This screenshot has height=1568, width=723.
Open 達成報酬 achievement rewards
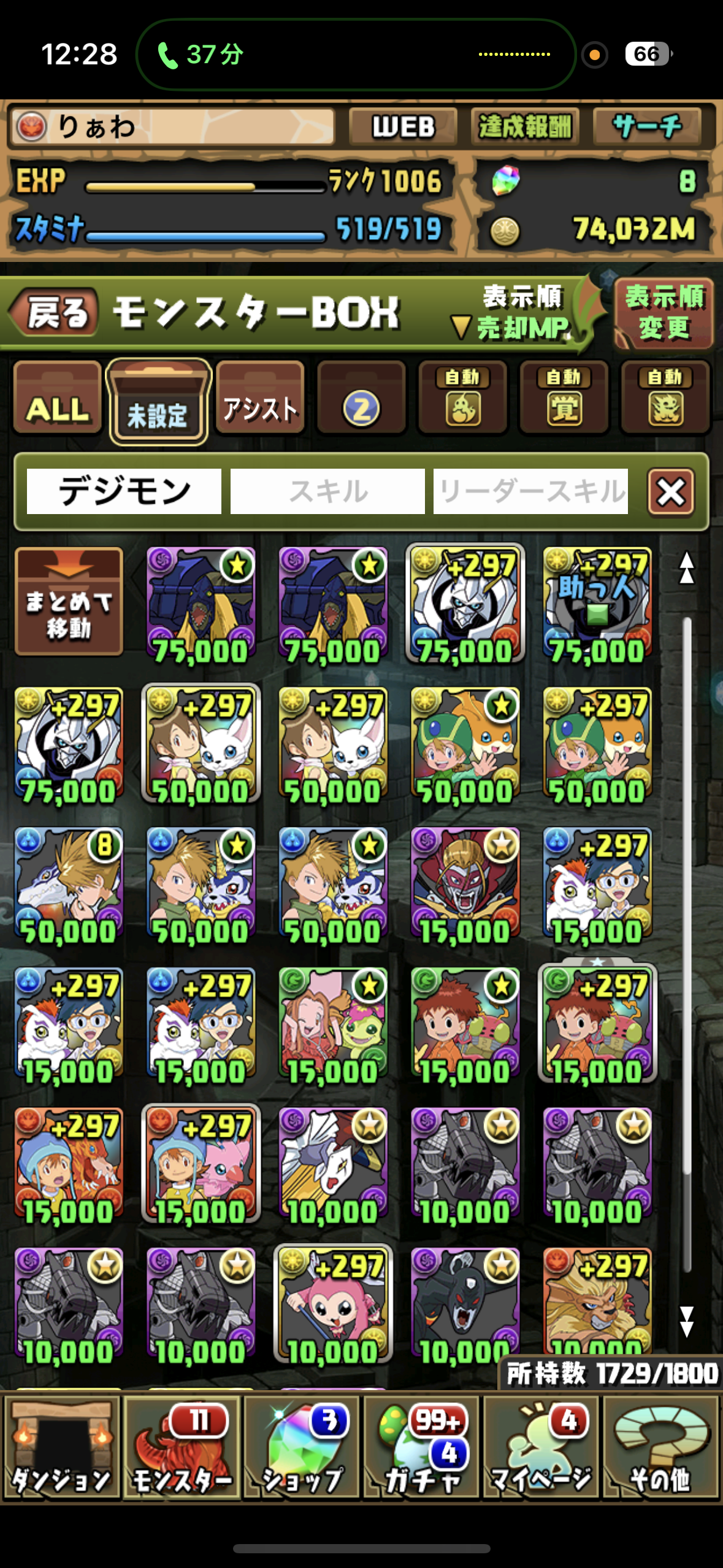tap(524, 127)
